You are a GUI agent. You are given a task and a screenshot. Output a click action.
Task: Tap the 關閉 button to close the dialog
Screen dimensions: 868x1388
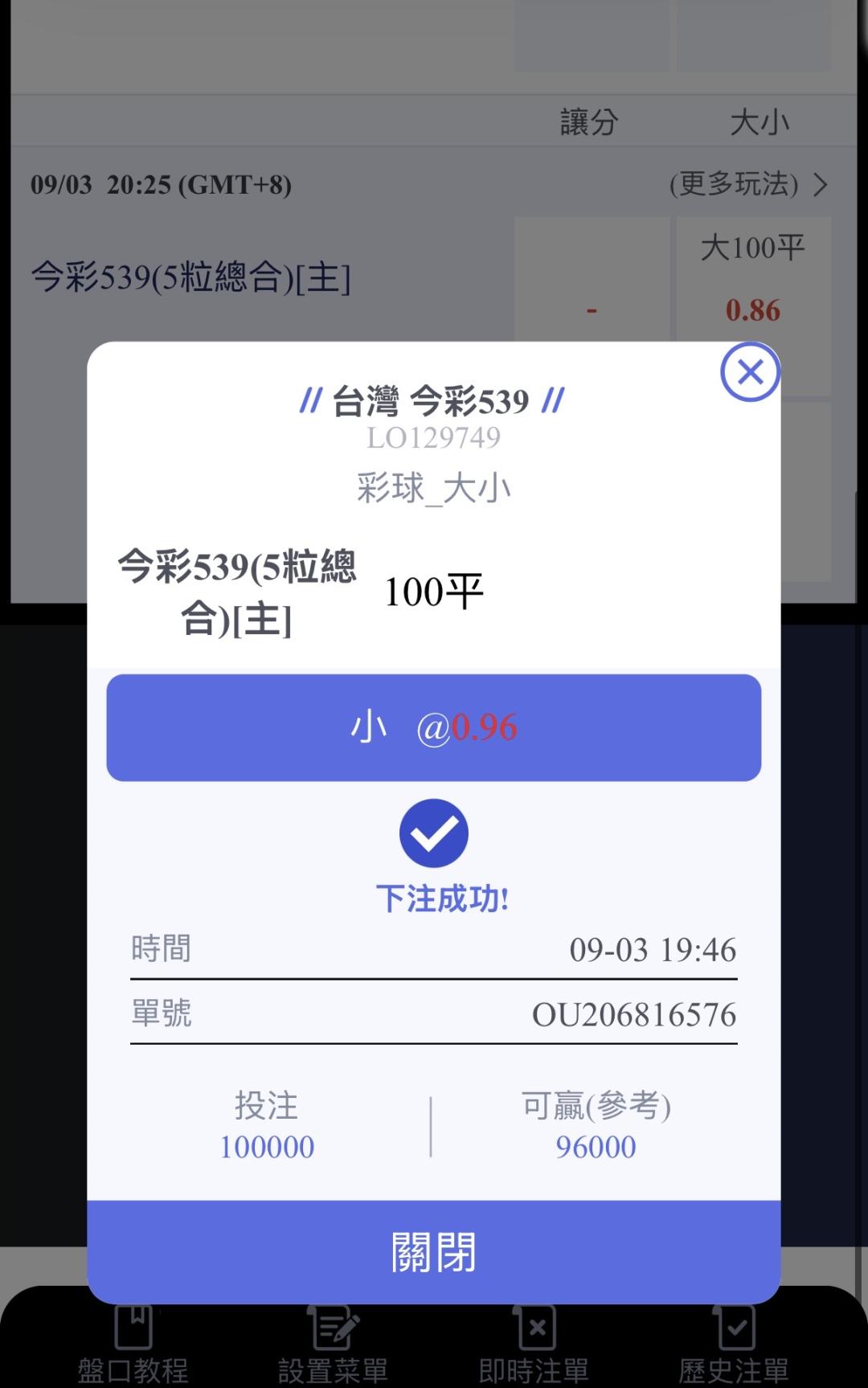(x=434, y=1251)
